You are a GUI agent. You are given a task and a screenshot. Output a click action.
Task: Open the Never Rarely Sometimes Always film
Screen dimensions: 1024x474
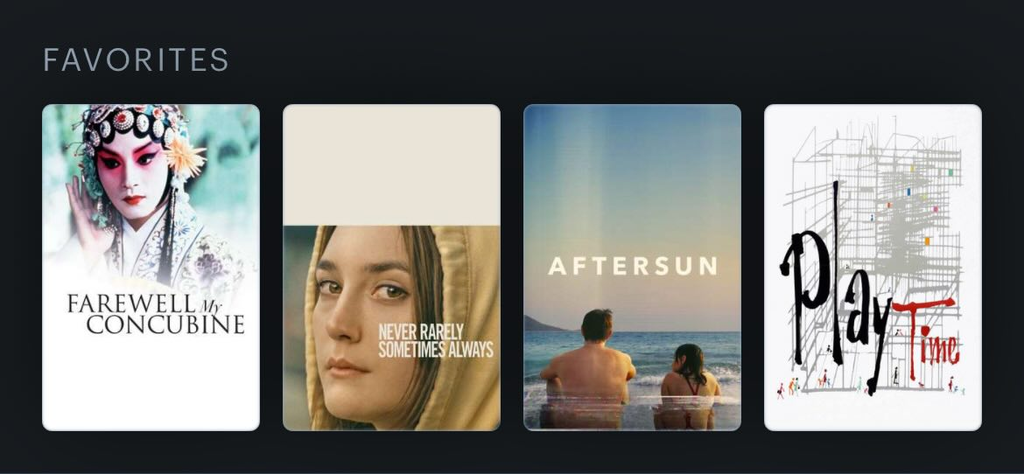[391, 267]
